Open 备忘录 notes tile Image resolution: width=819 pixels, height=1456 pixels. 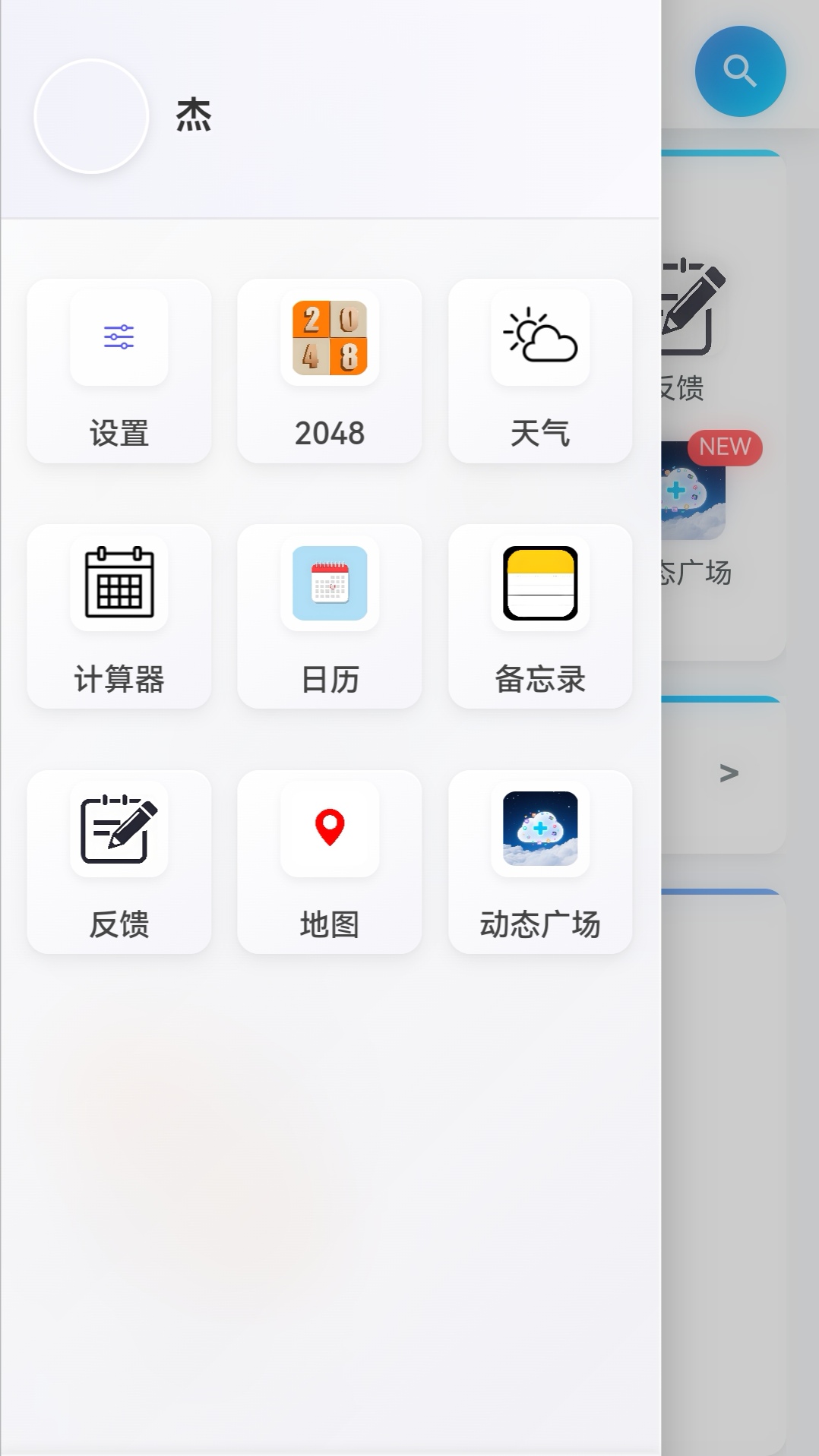[x=540, y=616]
